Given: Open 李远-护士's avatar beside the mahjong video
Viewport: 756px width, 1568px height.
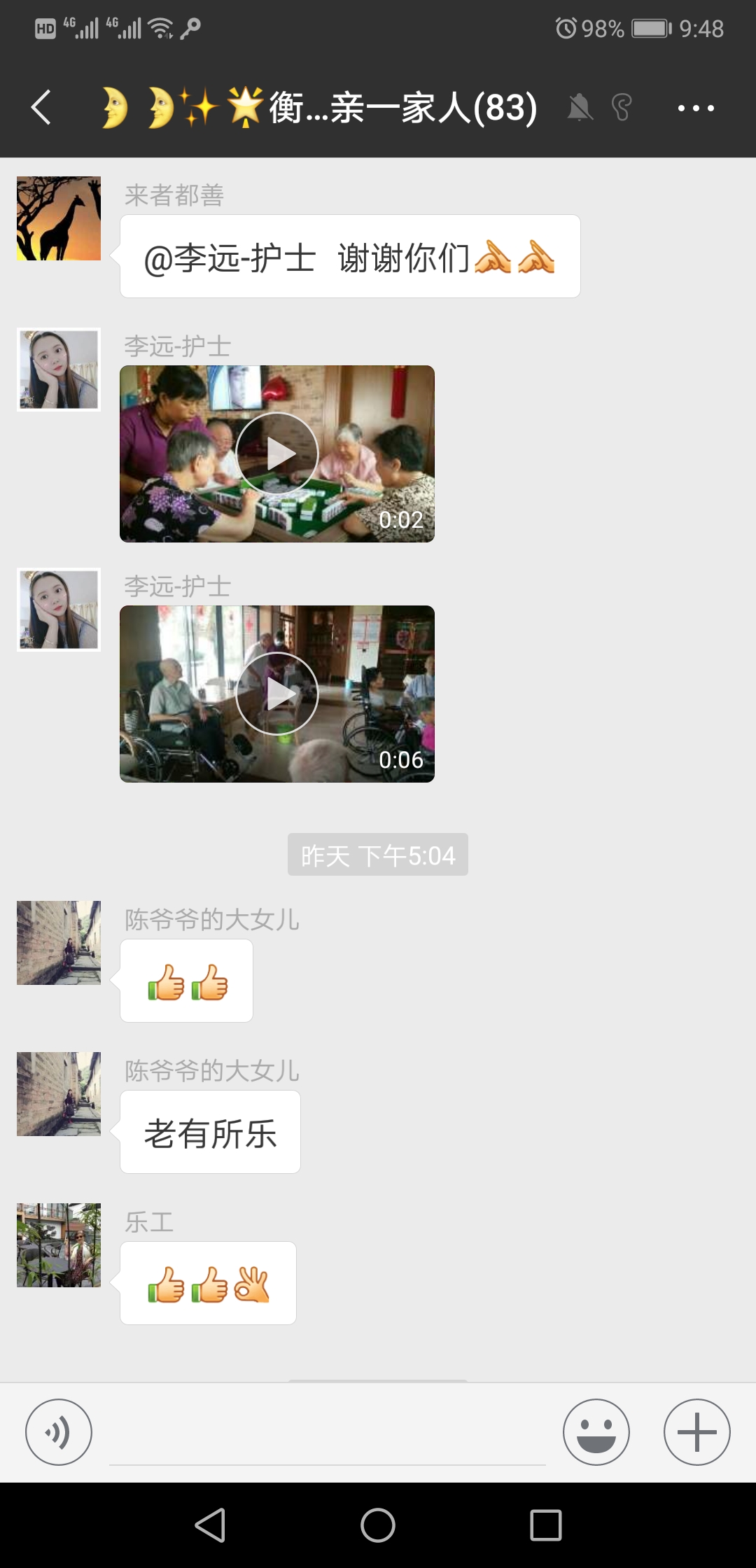Looking at the screenshot, I should pos(59,370).
